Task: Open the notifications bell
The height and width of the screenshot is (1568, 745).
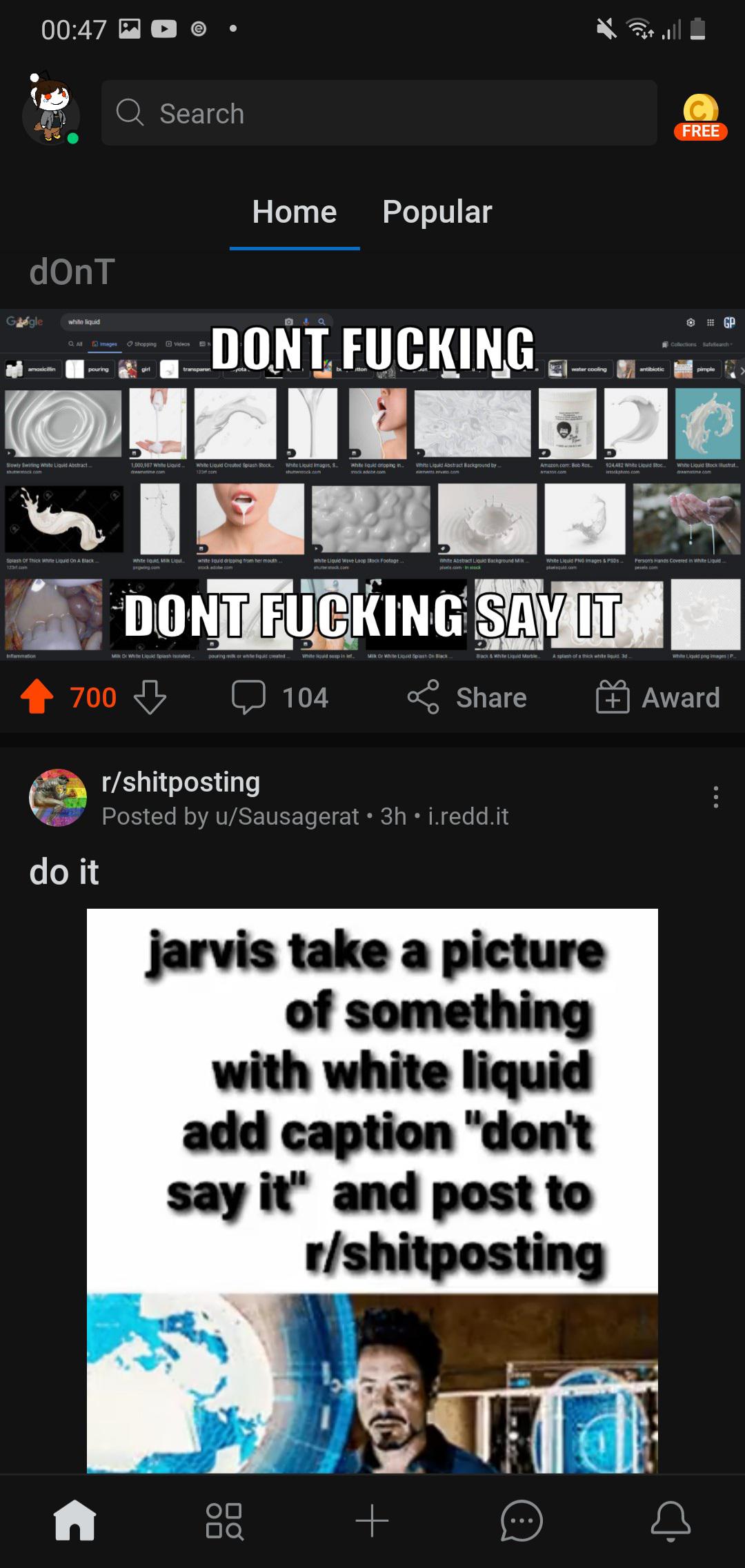Action: [670, 1520]
